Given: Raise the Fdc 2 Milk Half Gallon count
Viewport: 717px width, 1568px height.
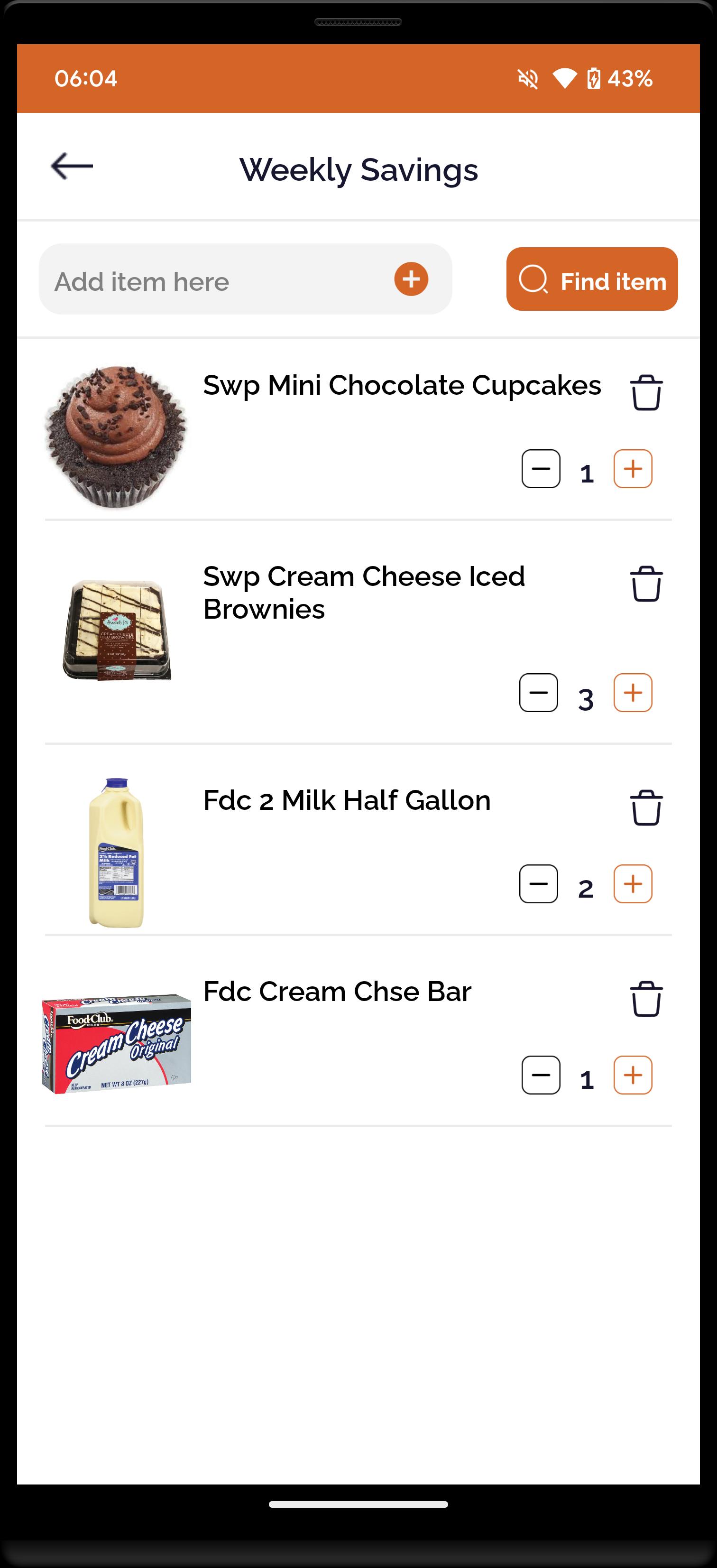Looking at the screenshot, I should click(633, 884).
